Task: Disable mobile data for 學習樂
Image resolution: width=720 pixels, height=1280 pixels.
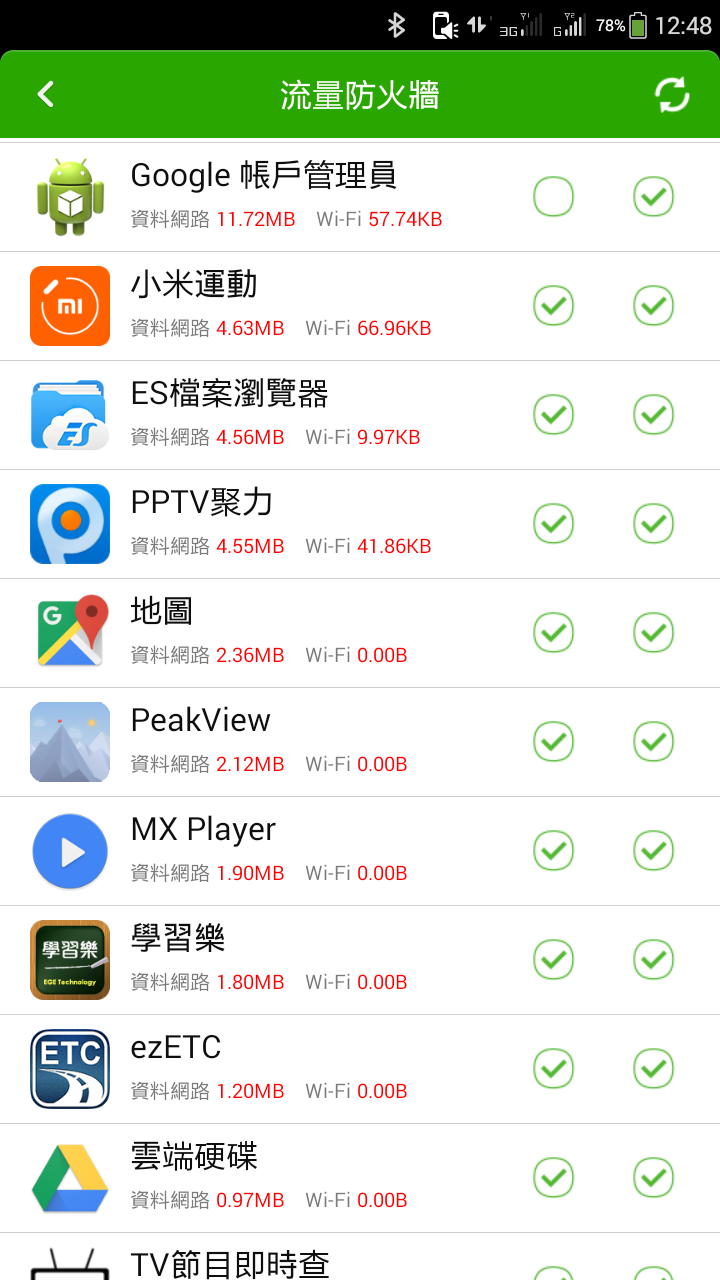Action: coord(553,959)
